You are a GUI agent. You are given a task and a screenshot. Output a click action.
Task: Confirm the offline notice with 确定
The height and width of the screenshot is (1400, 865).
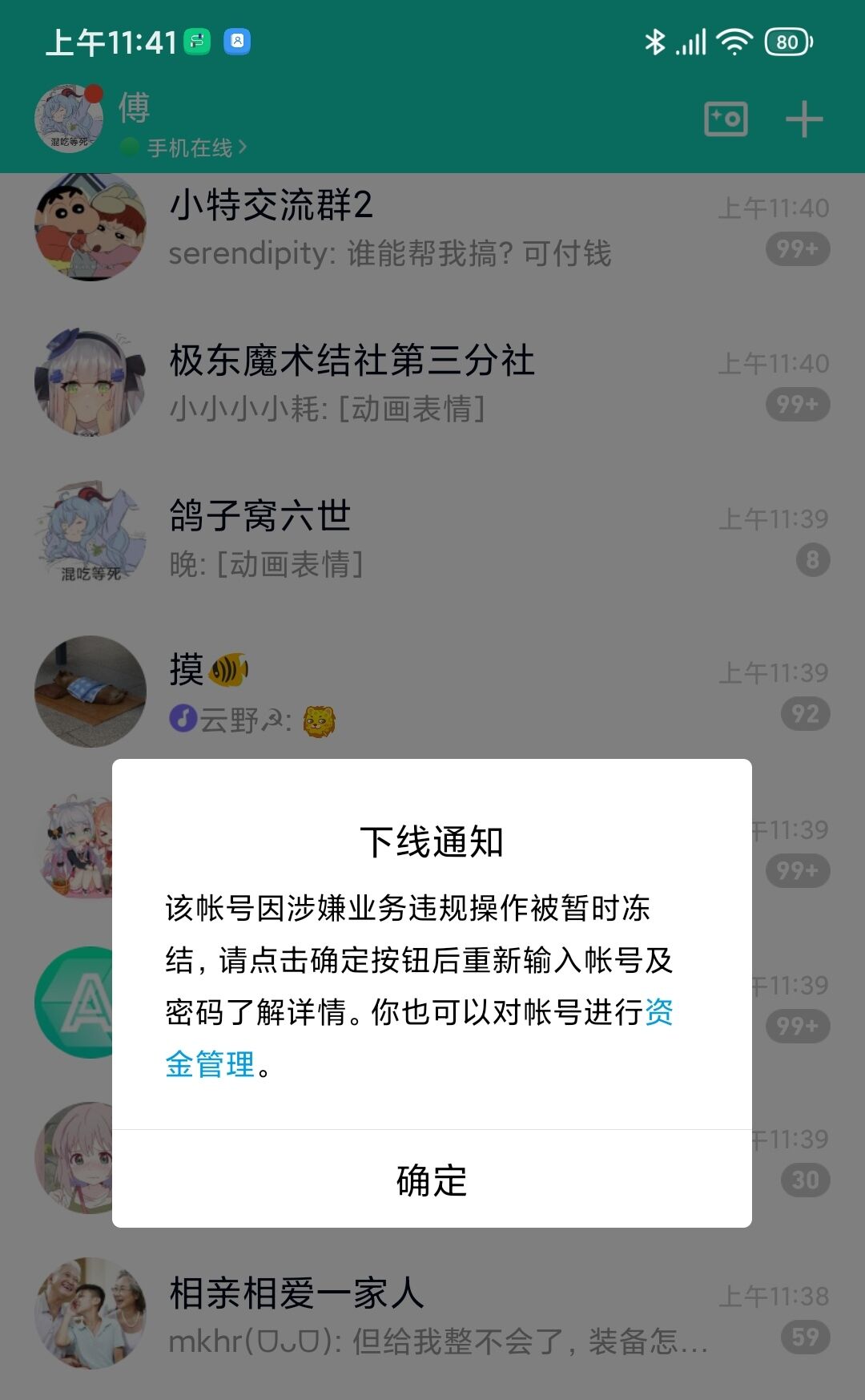pyautogui.click(x=432, y=1180)
